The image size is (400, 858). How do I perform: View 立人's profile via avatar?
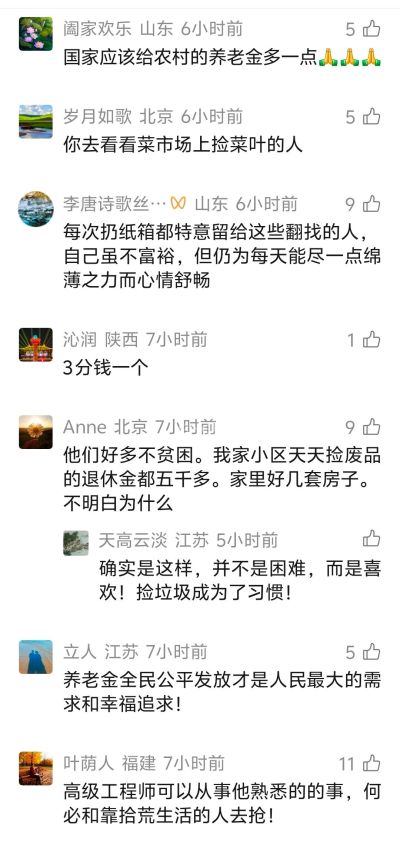(x=36, y=657)
